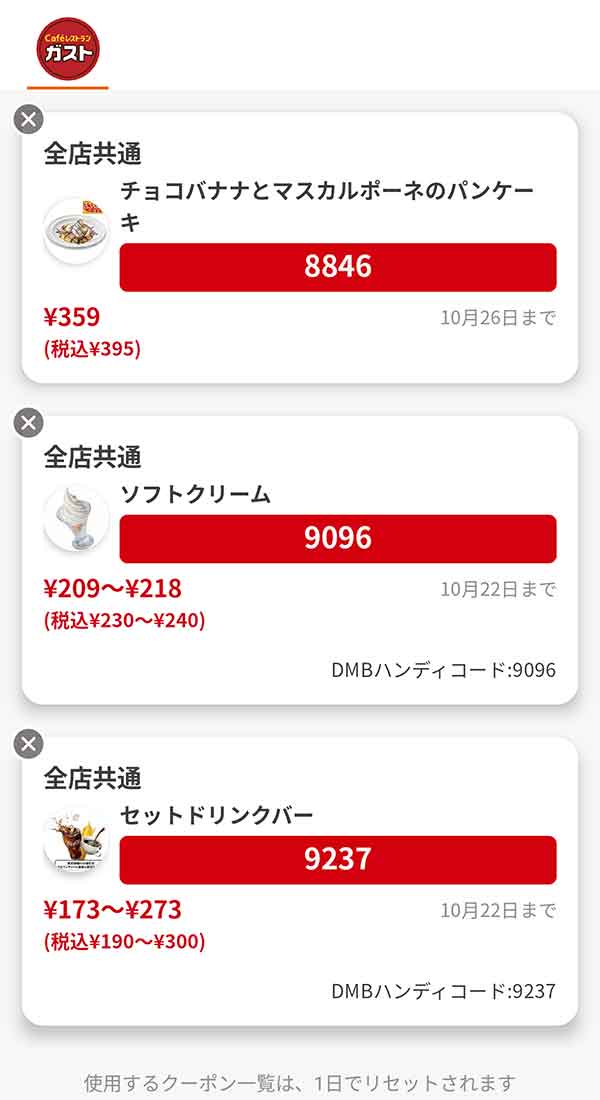Viewport: 600px width, 1100px height.
Task: Open the セットドリンクバー coupon code 9237
Action: coord(338,860)
